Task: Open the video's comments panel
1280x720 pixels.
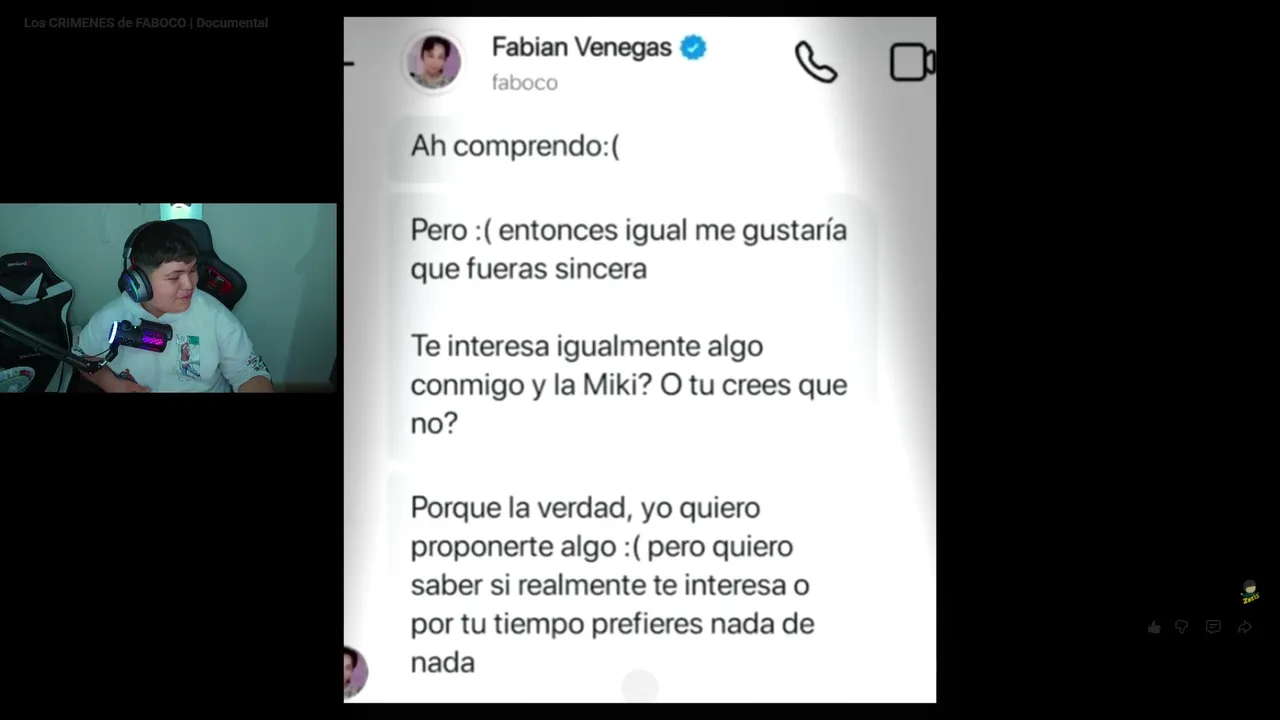Action: tap(1213, 627)
